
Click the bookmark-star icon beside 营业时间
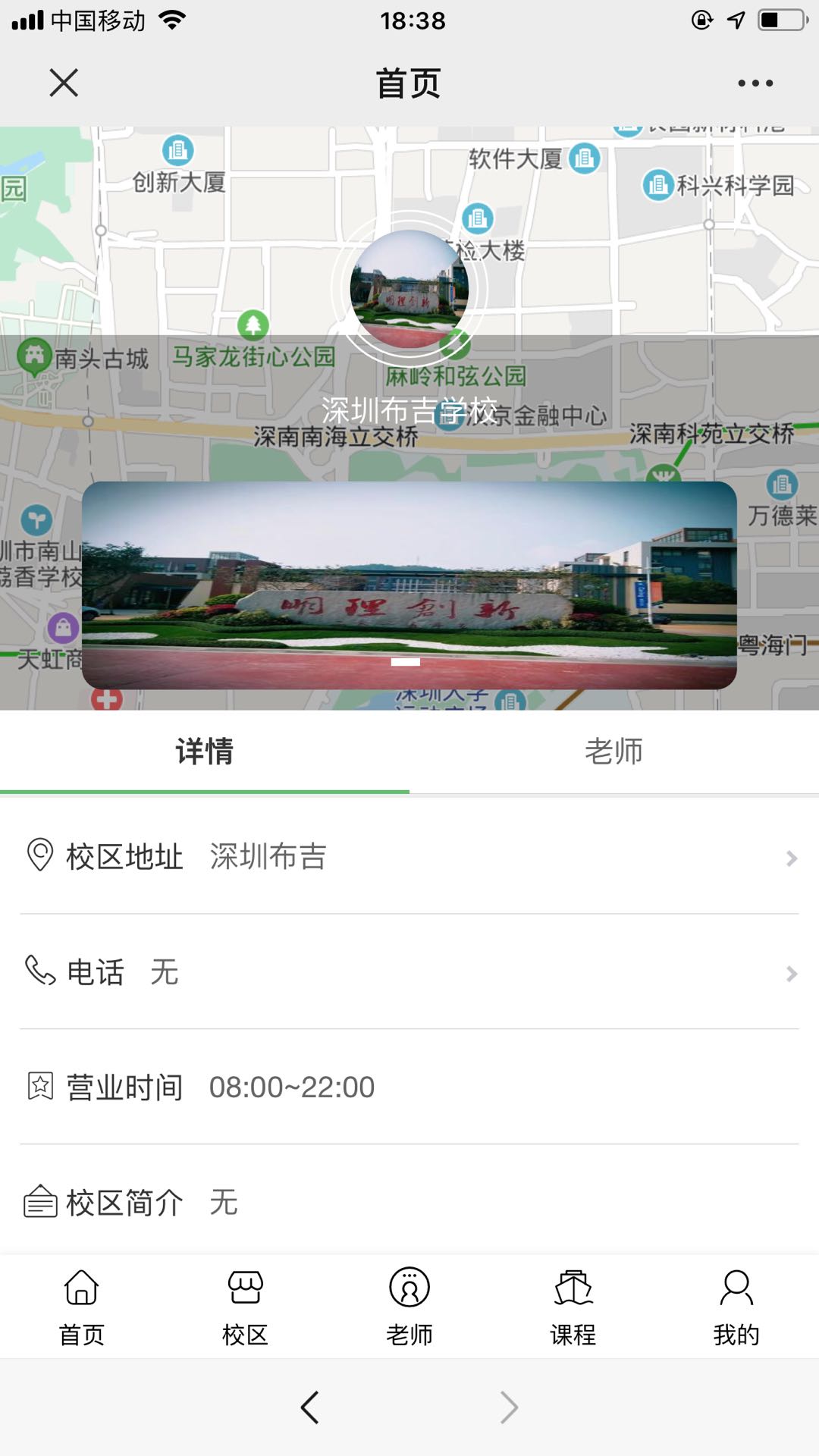click(39, 1086)
